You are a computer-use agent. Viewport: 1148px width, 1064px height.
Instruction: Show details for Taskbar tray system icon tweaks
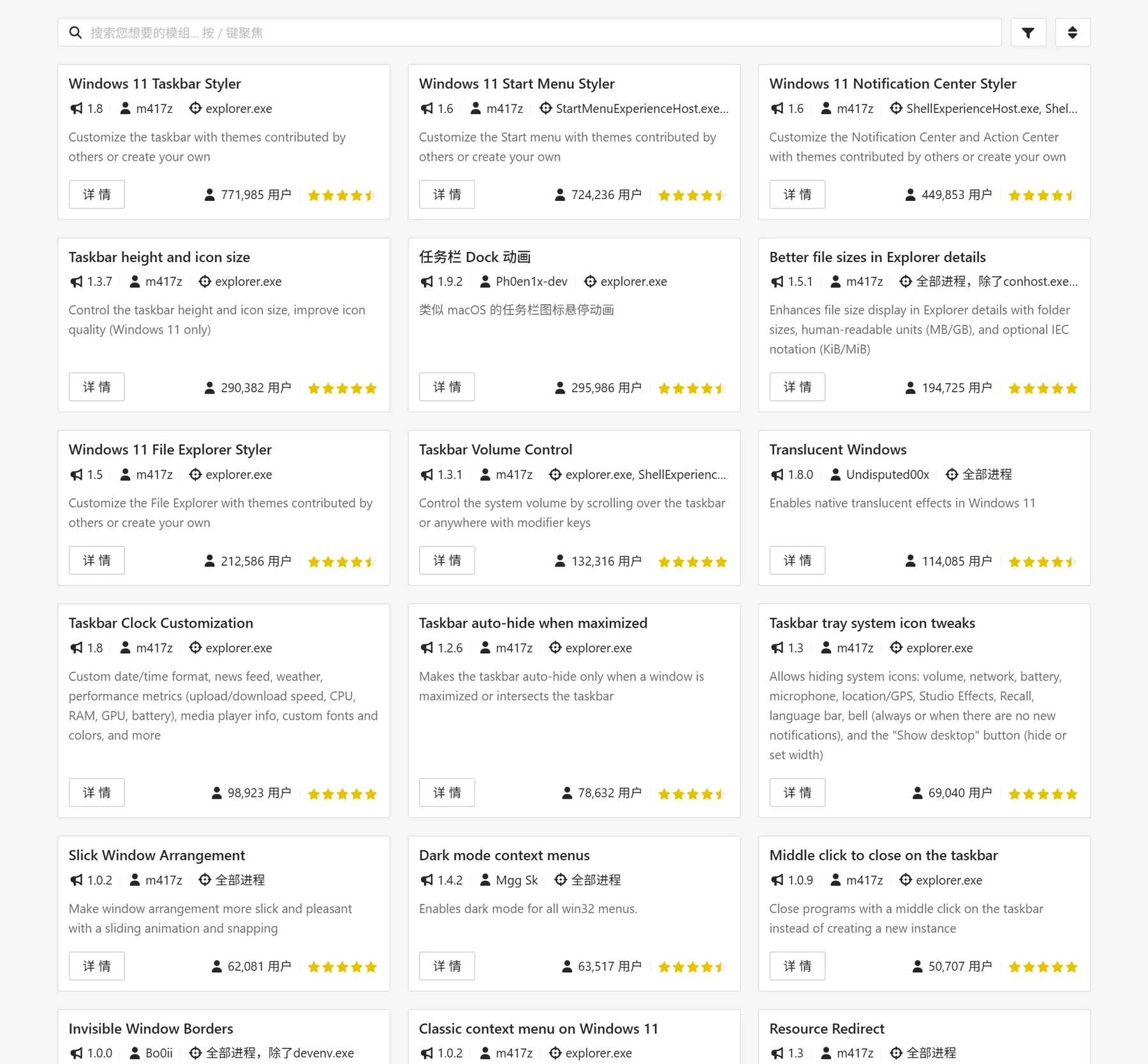pyautogui.click(x=797, y=793)
